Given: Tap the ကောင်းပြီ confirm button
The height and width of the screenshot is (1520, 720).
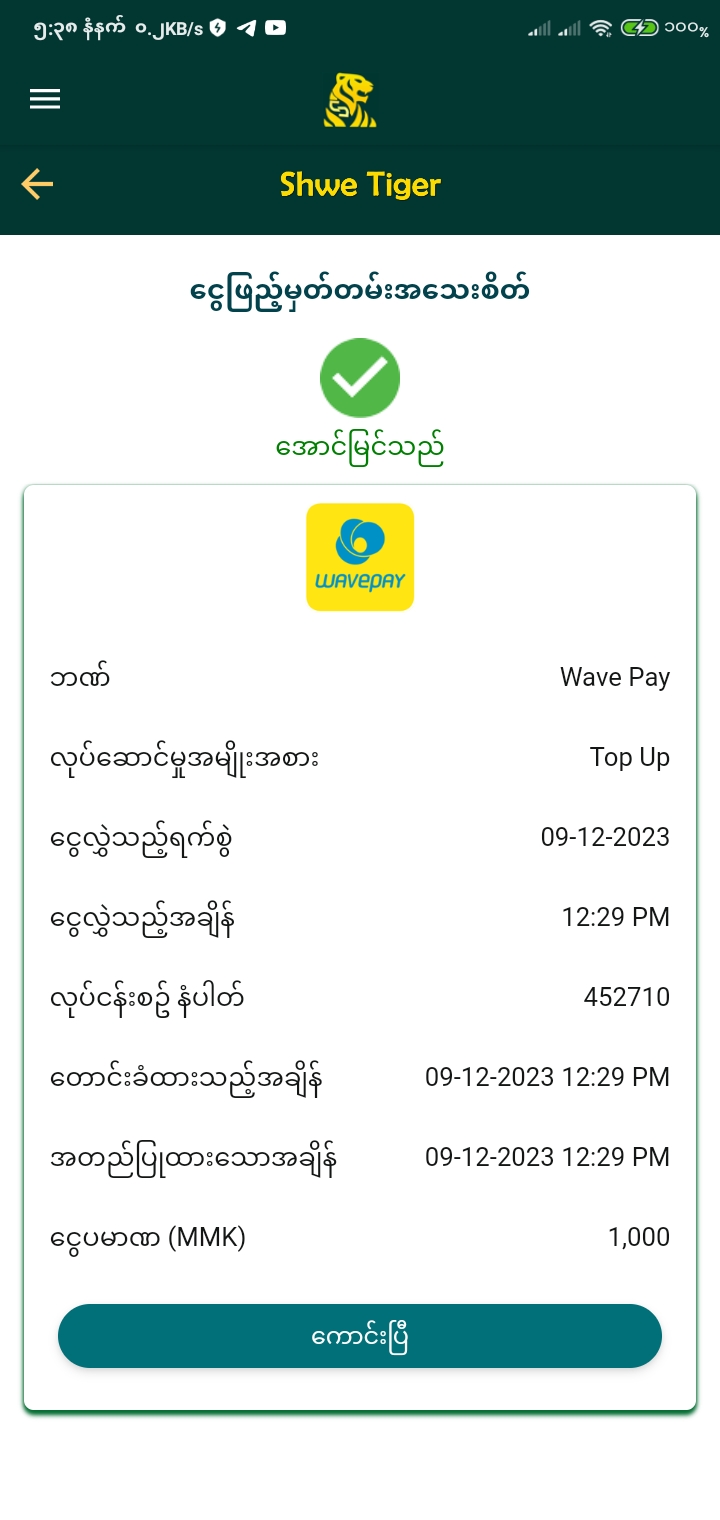Looking at the screenshot, I should coord(360,1336).
